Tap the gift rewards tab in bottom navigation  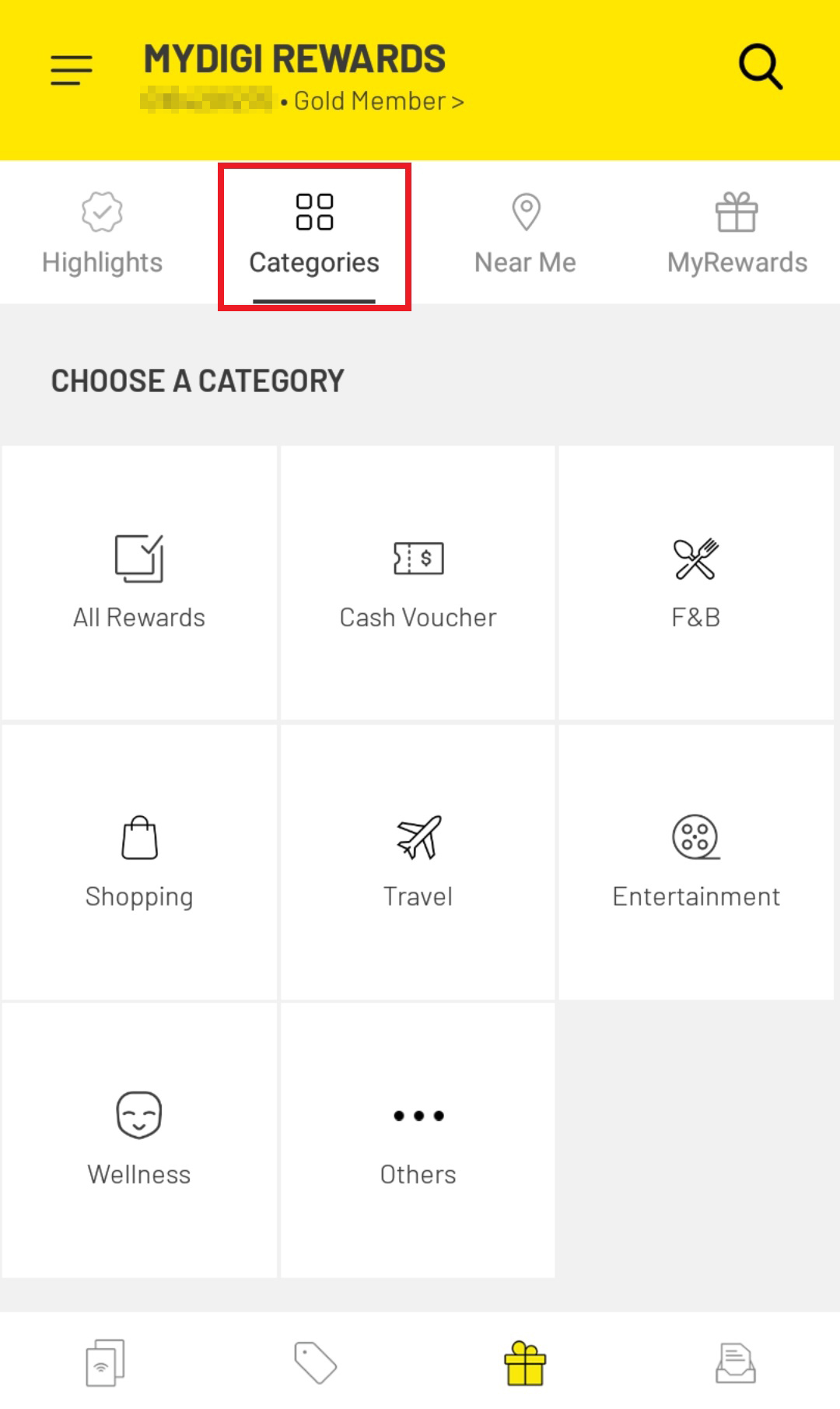[525, 1362]
